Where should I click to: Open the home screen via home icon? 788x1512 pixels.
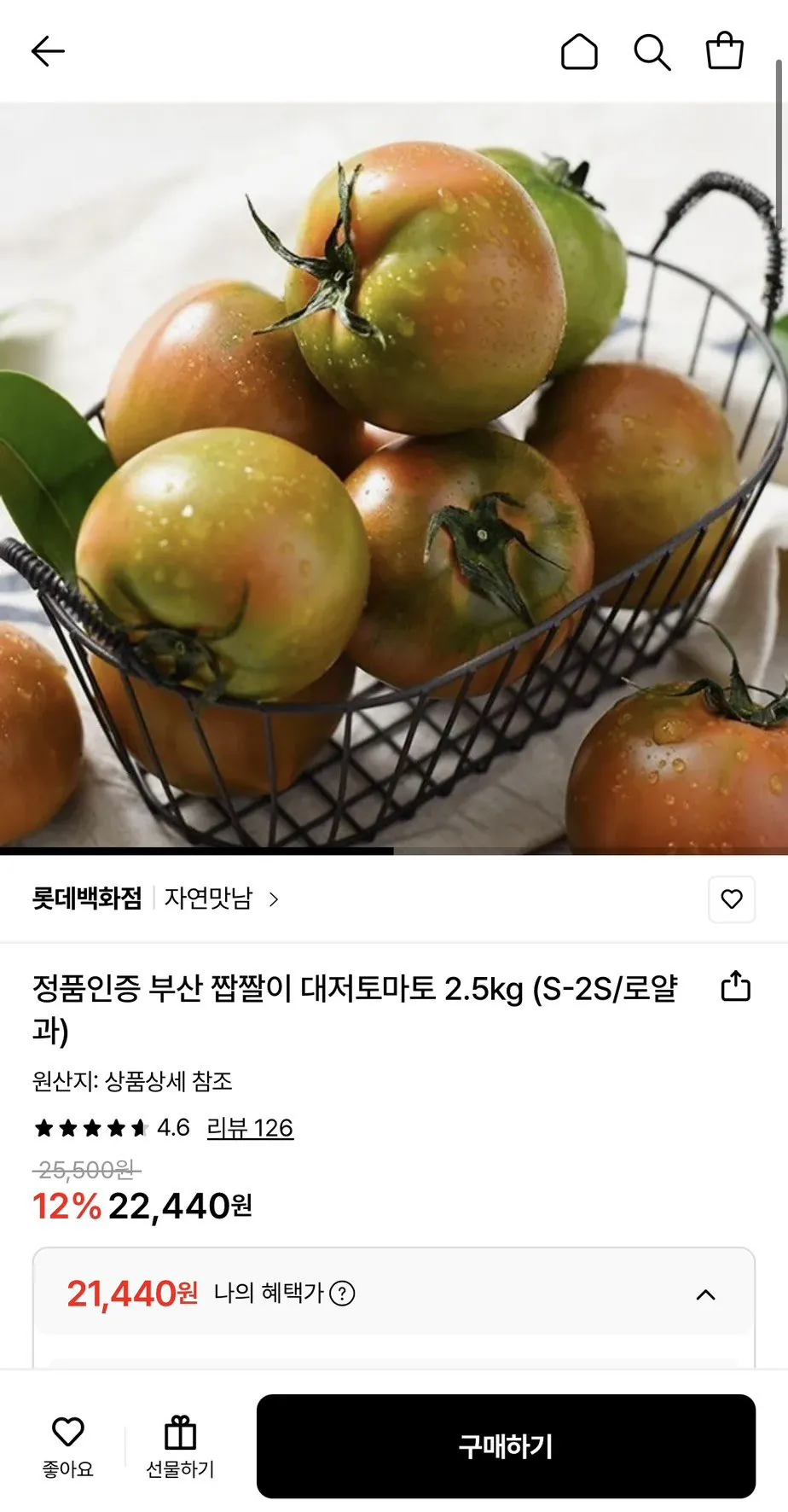coord(579,51)
